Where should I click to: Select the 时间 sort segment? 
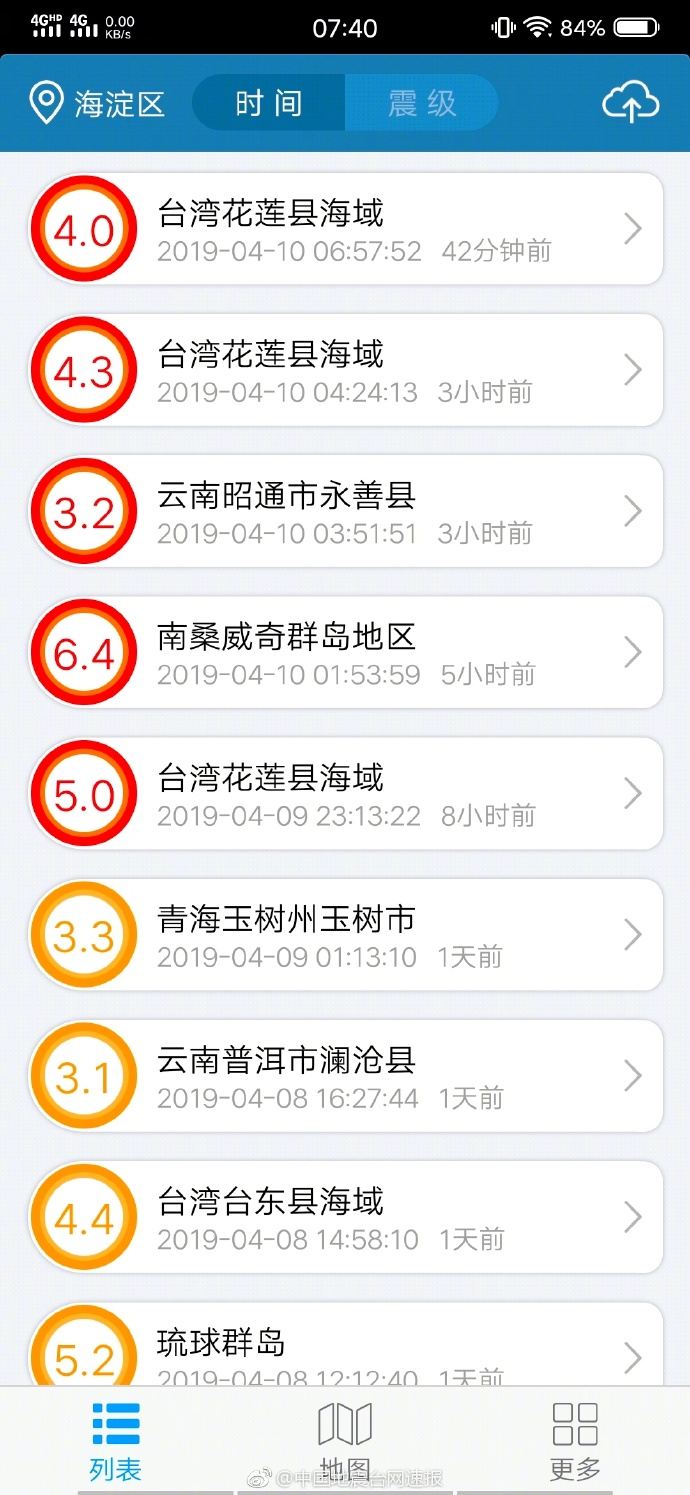pyautogui.click(x=269, y=103)
